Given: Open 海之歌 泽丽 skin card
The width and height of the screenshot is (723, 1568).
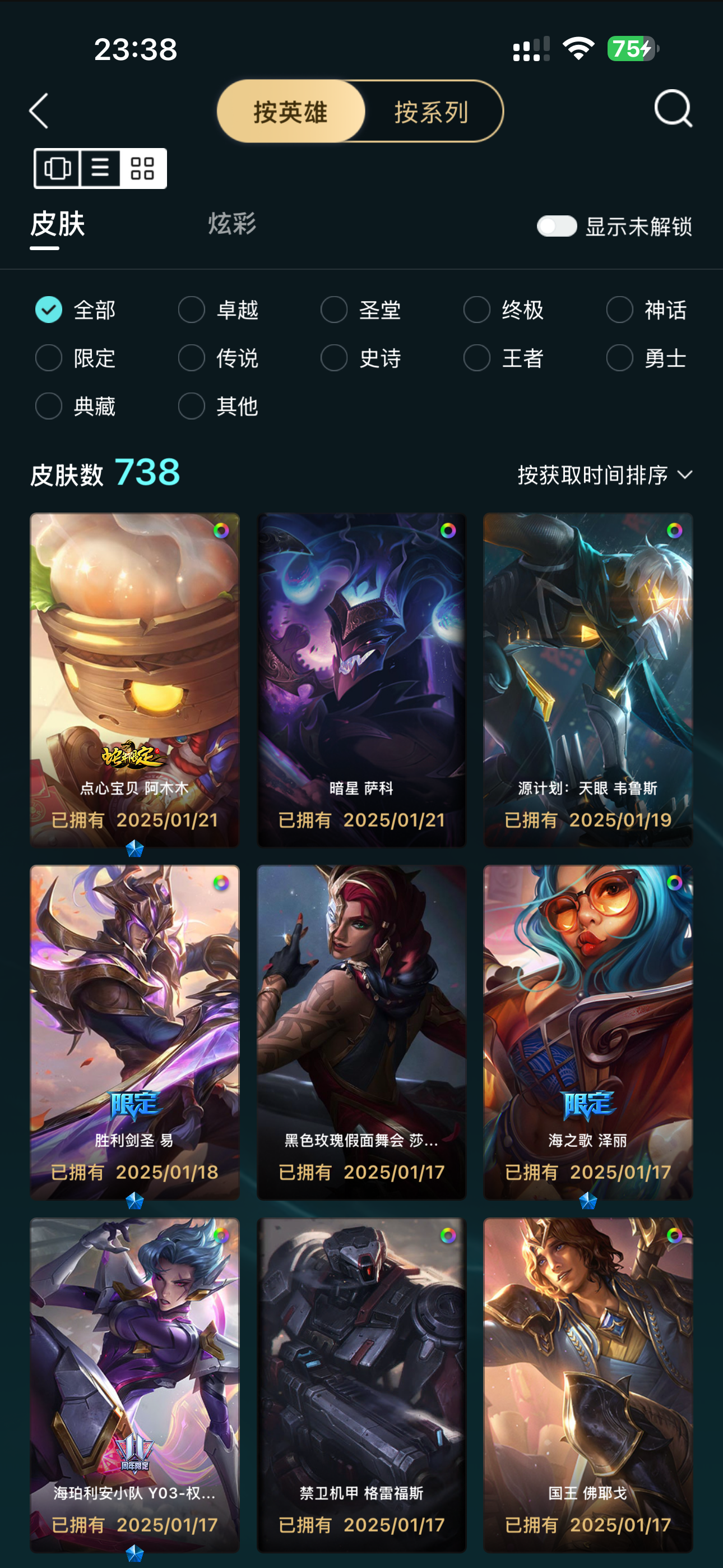Looking at the screenshot, I should click(588, 1032).
